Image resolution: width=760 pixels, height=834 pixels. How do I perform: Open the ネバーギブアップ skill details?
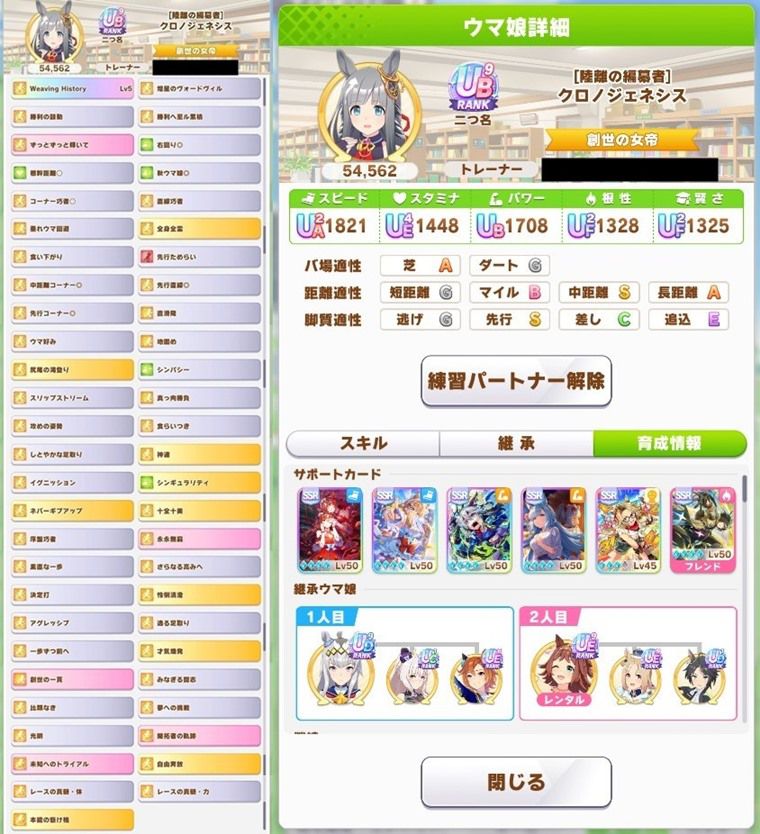pyautogui.click(x=72, y=510)
